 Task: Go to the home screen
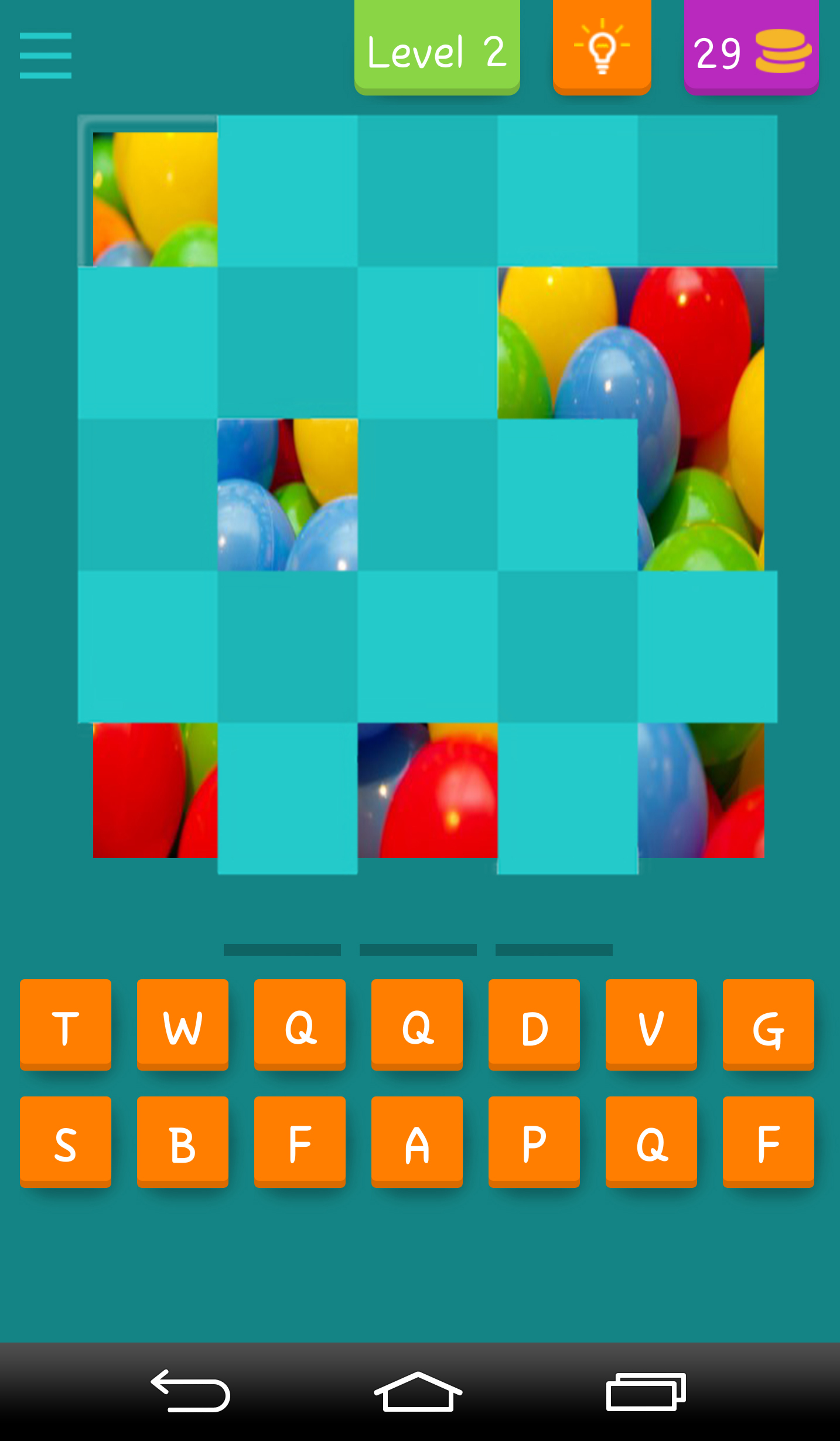pyautogui.click(x=418, y=1391)
